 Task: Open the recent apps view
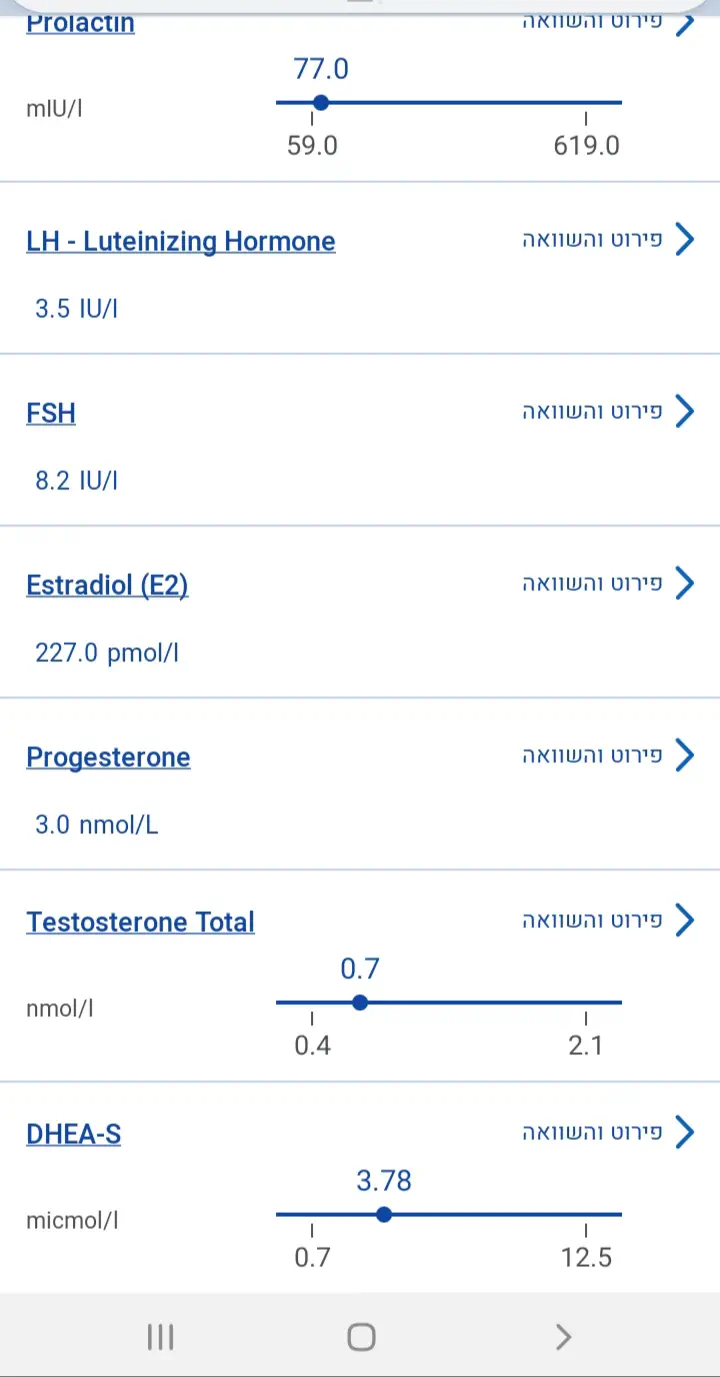coord(160,1337)
